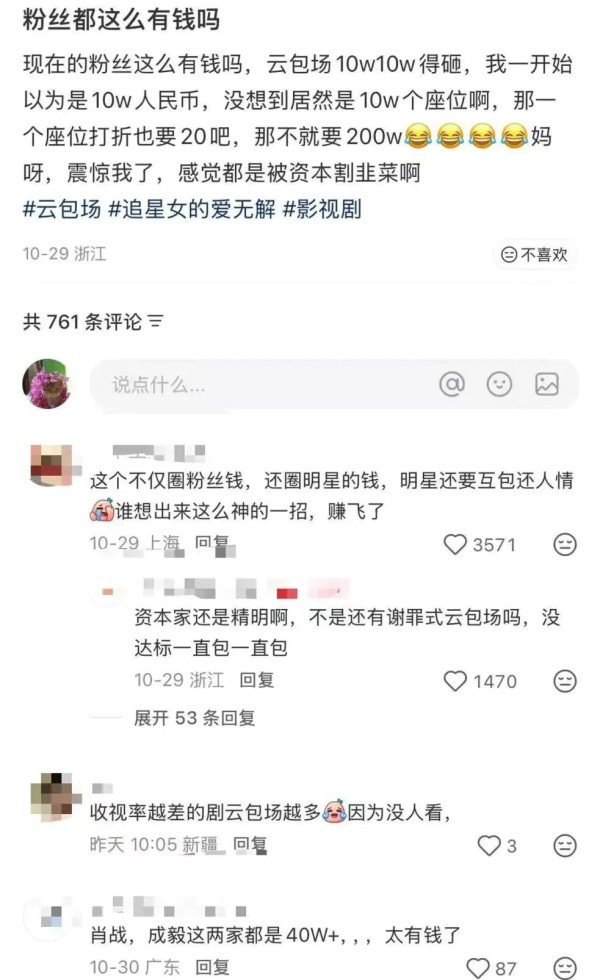Mark the post as 不喜欢
This screenshot has height=980, width=600.
[535, 254]
